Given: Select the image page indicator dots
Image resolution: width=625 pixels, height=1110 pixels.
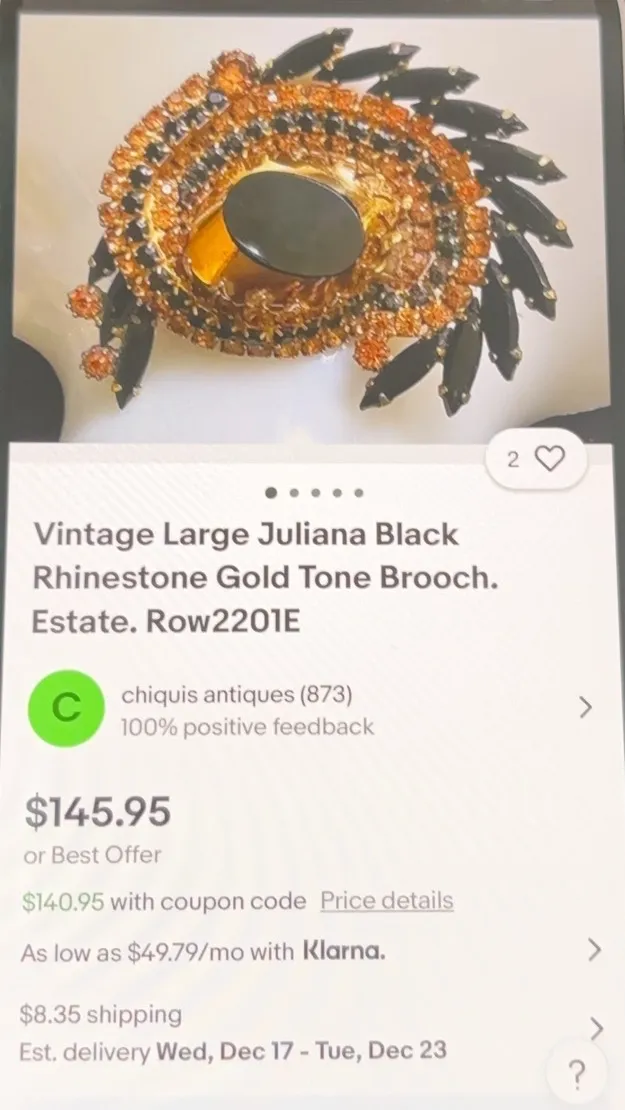Looking at the screenshot, I should click(x=315, y=492).
